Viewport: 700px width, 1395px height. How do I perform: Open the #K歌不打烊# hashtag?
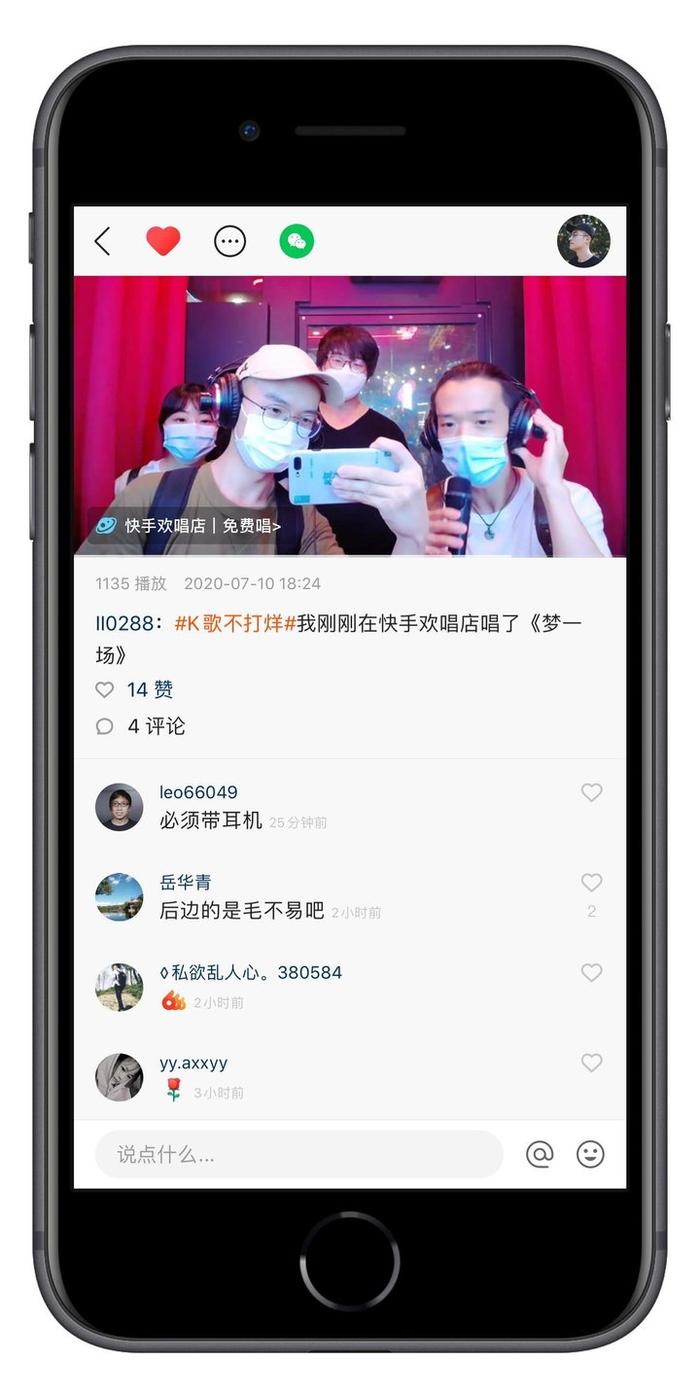[235, 624]
